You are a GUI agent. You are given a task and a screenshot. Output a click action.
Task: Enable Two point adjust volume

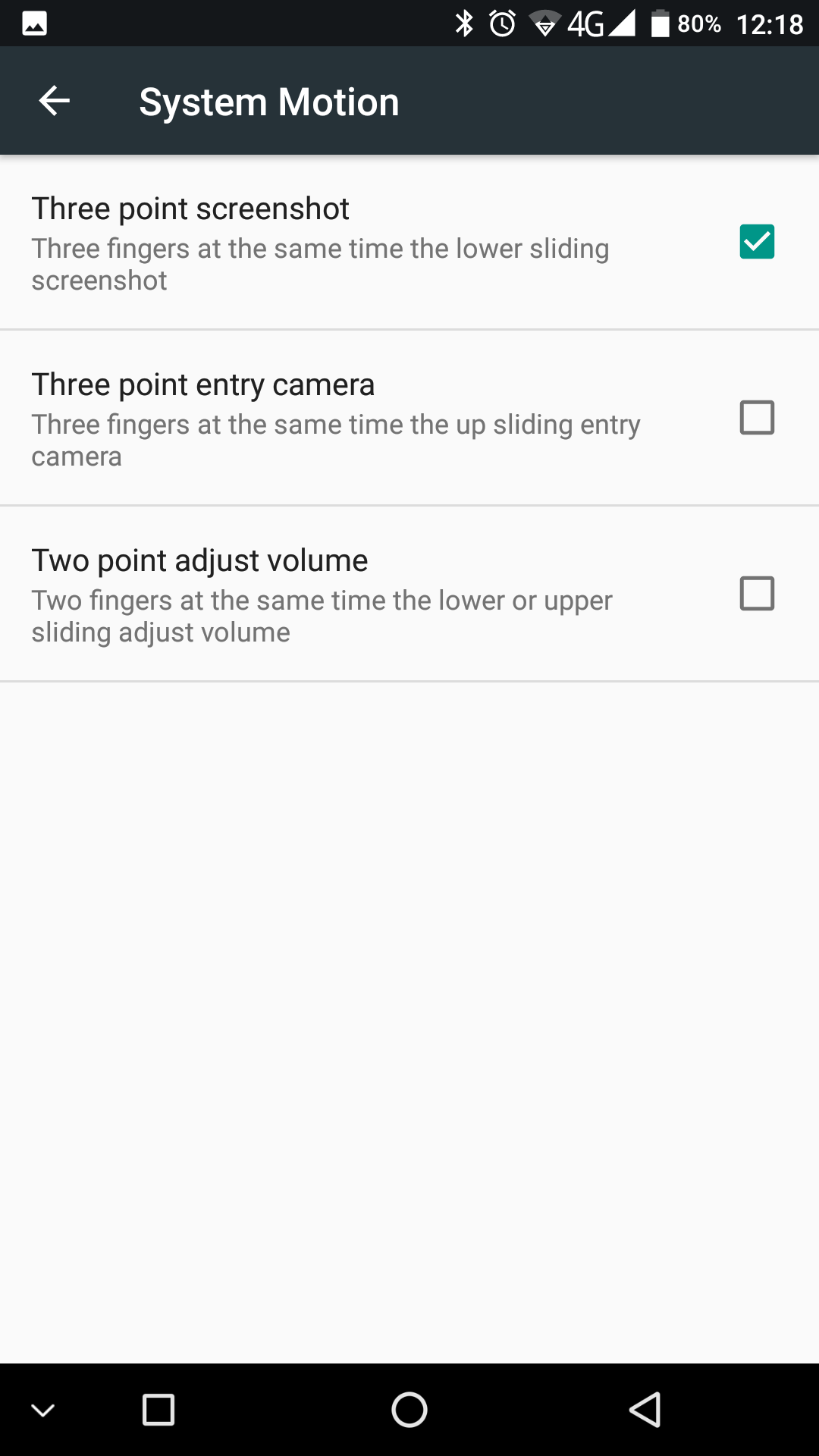pyautogui.click(x=756, y=594)
